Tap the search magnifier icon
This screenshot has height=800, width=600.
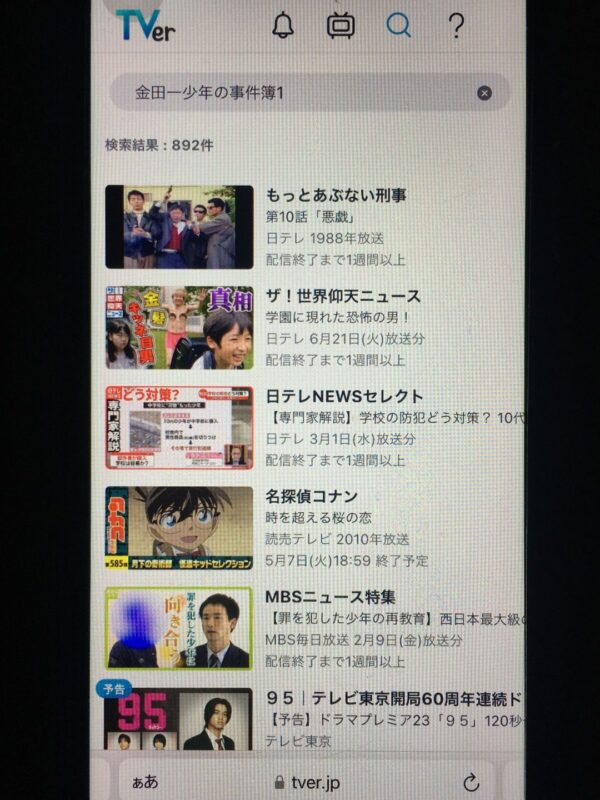(399, 26)
